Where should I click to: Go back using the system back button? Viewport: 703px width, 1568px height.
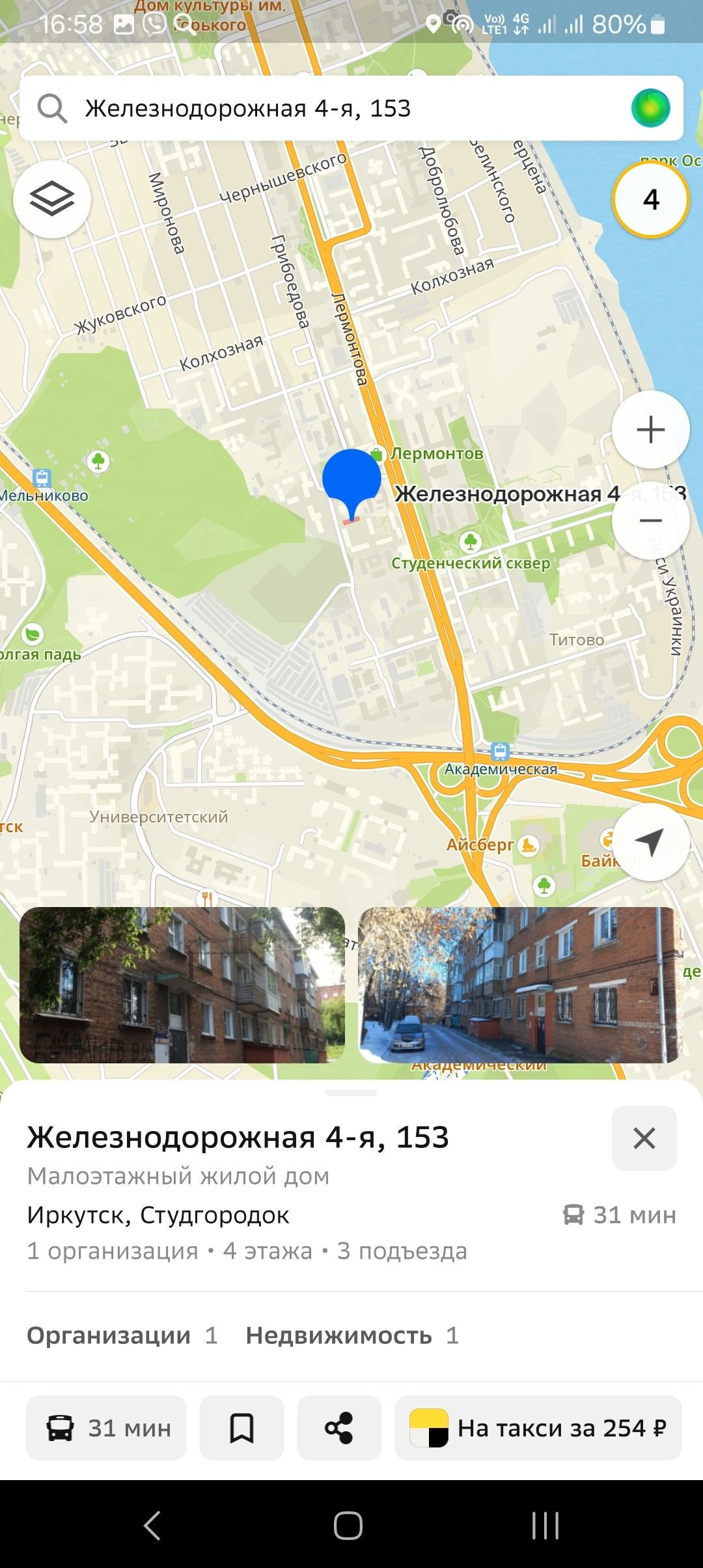(x=152, y=1525)
